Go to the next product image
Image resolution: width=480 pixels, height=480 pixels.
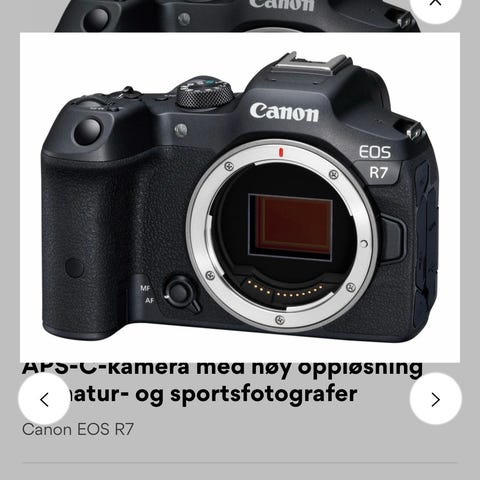click(436, 399)
